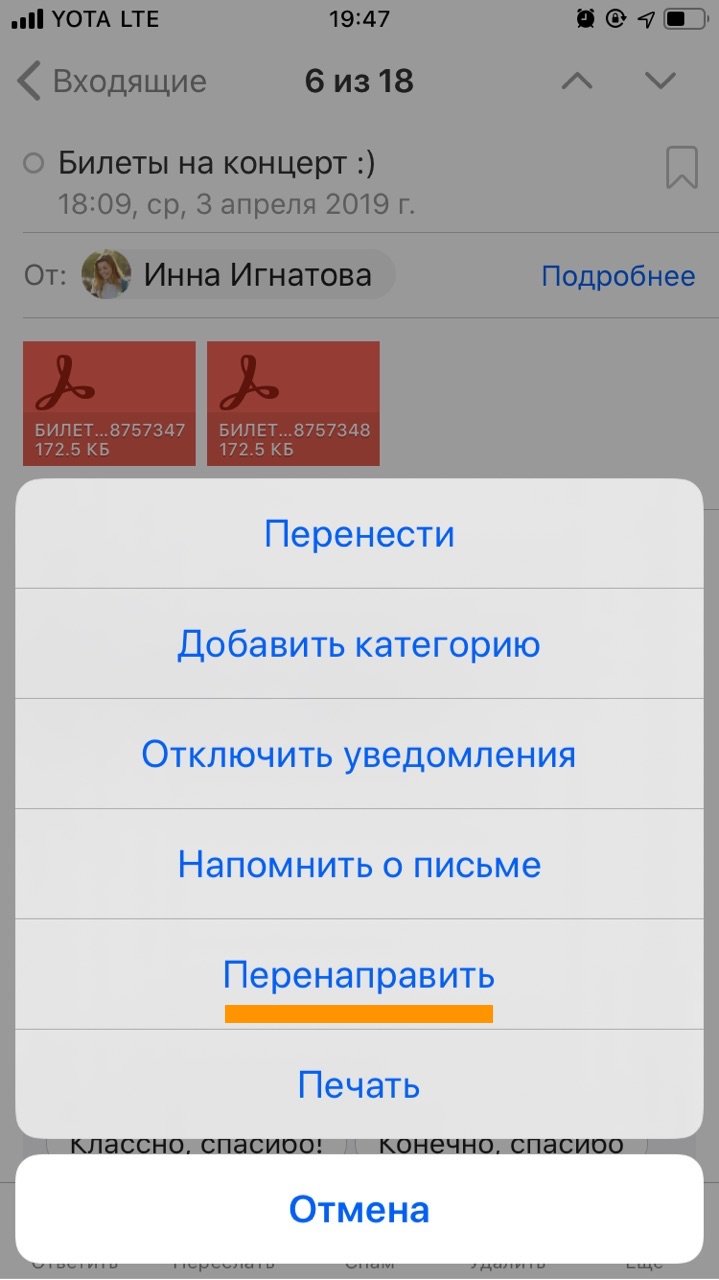
Task: Select Печать to print the email
Action: tap(359, 1084)
